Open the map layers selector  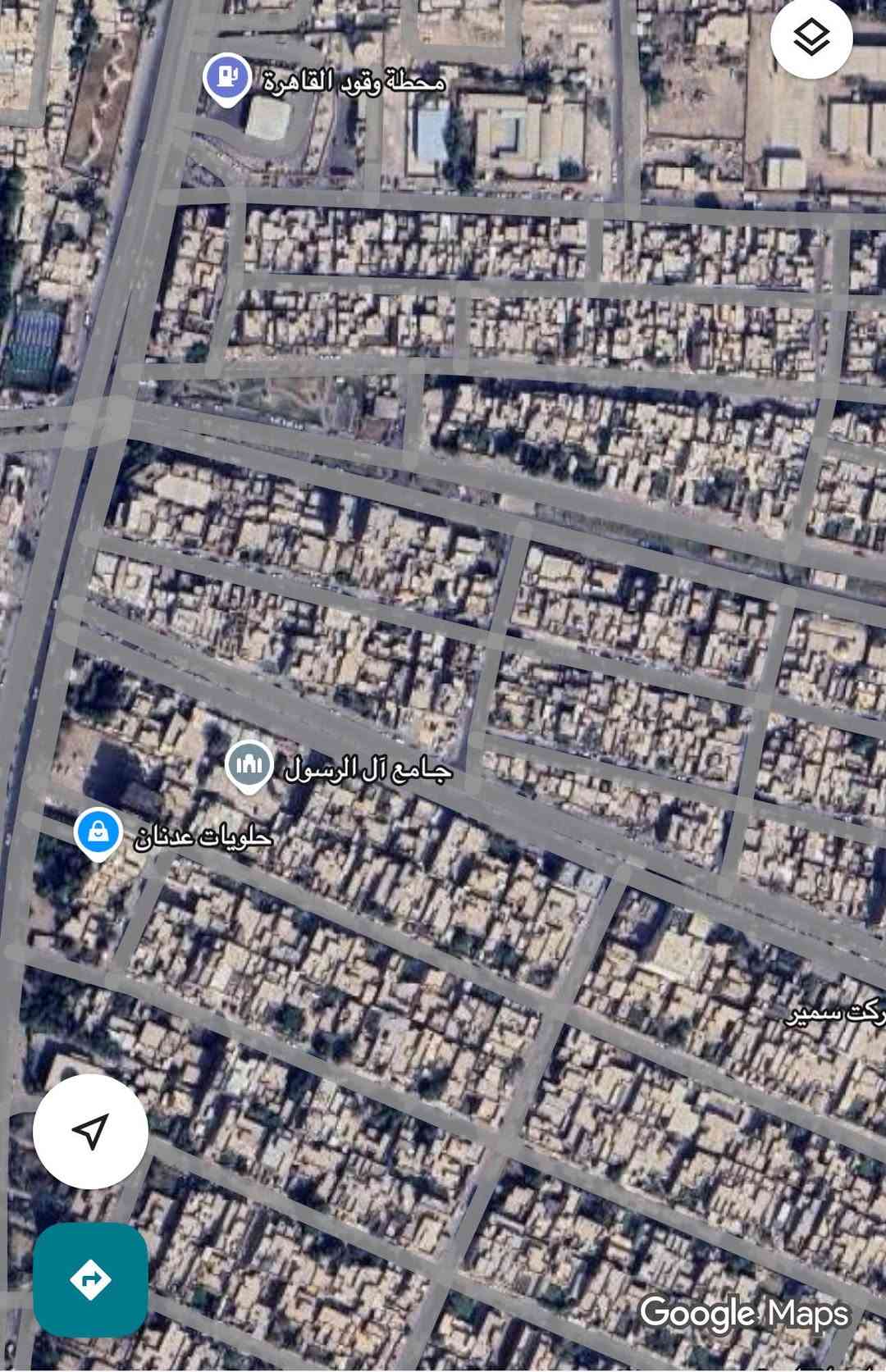coord(811,37)
